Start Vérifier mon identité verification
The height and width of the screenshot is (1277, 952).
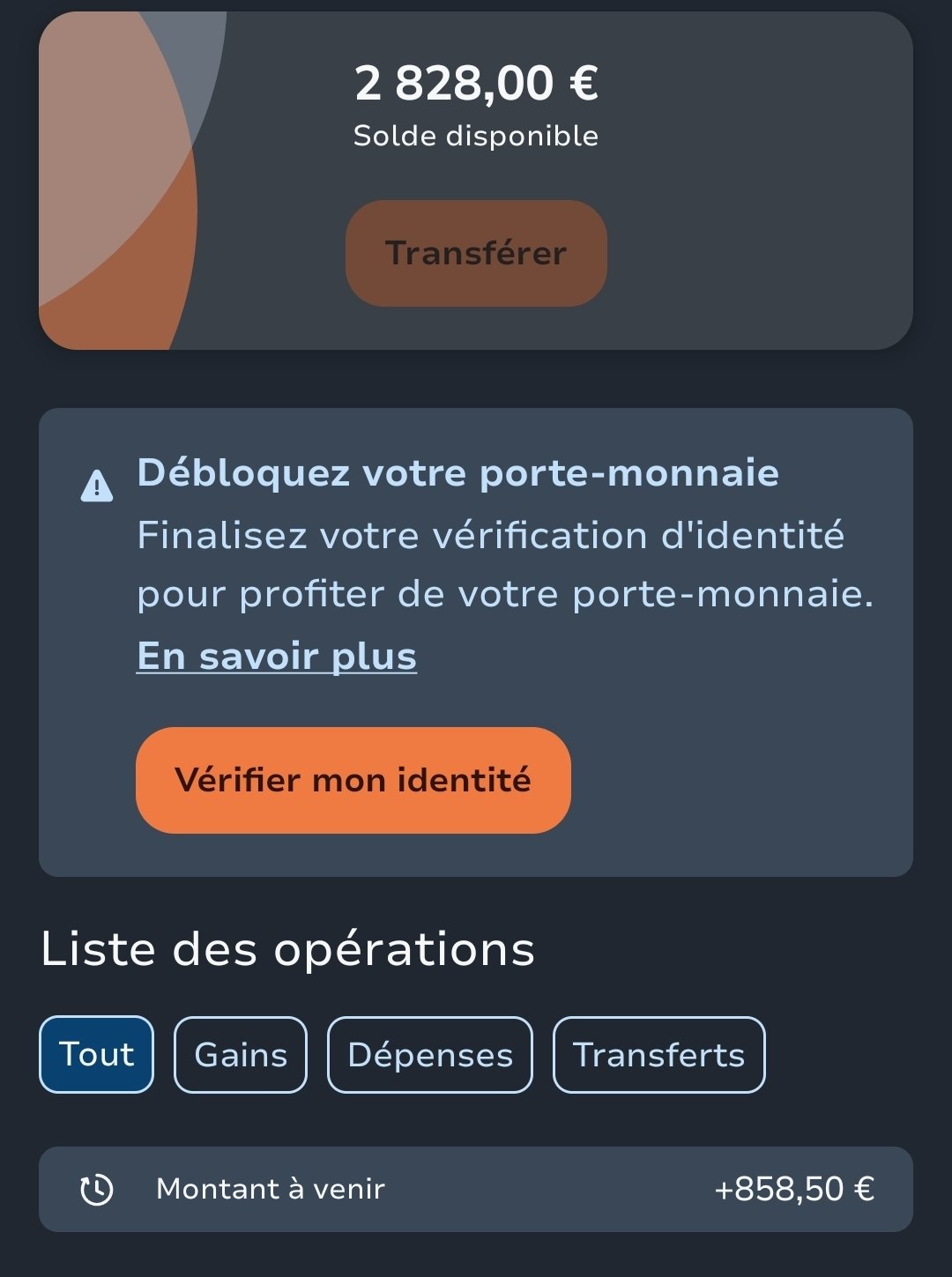click(x=353, y=780)
